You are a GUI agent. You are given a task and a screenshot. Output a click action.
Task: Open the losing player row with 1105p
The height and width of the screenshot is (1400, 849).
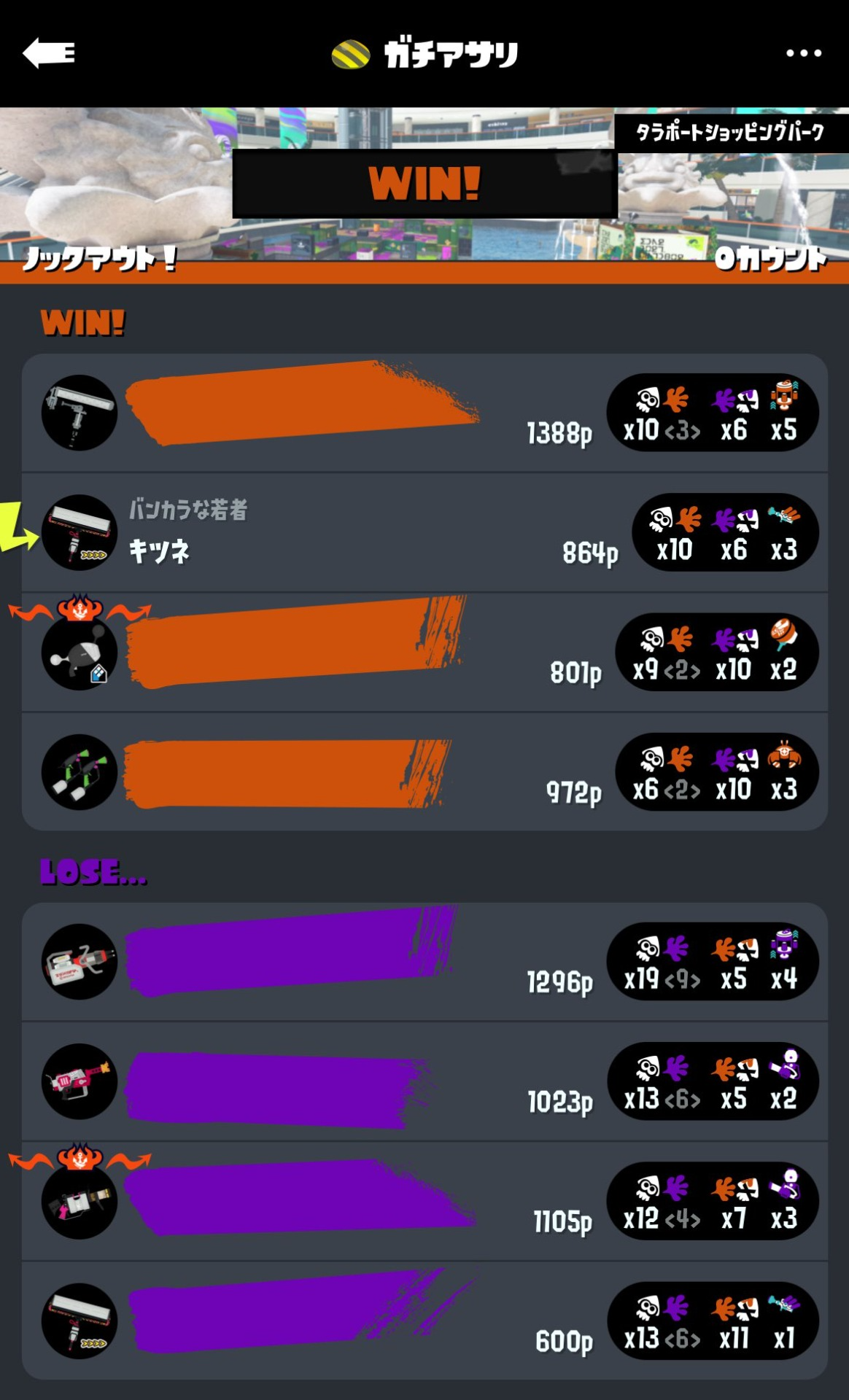click(x=424, y=1201)
